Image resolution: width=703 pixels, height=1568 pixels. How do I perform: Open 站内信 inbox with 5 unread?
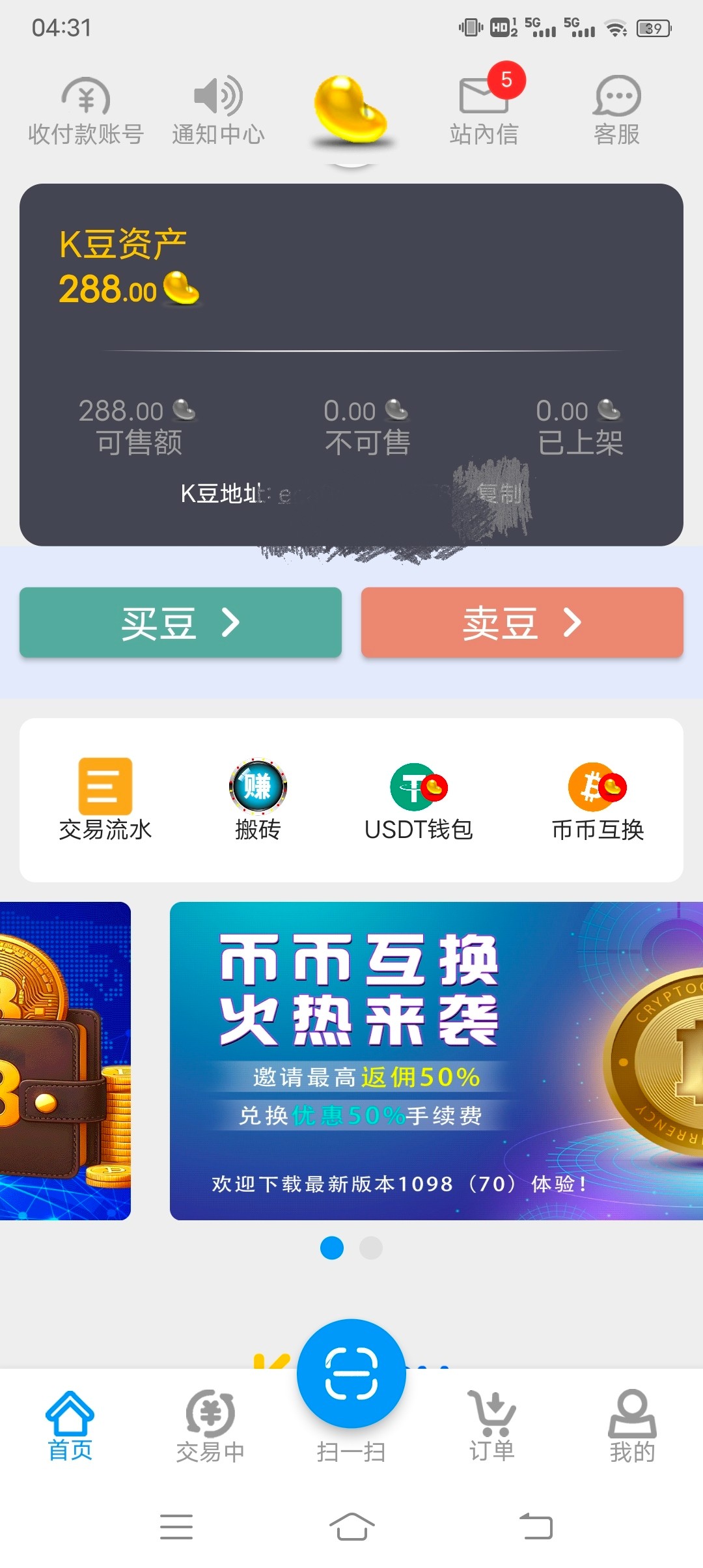[x=484, y=111]
